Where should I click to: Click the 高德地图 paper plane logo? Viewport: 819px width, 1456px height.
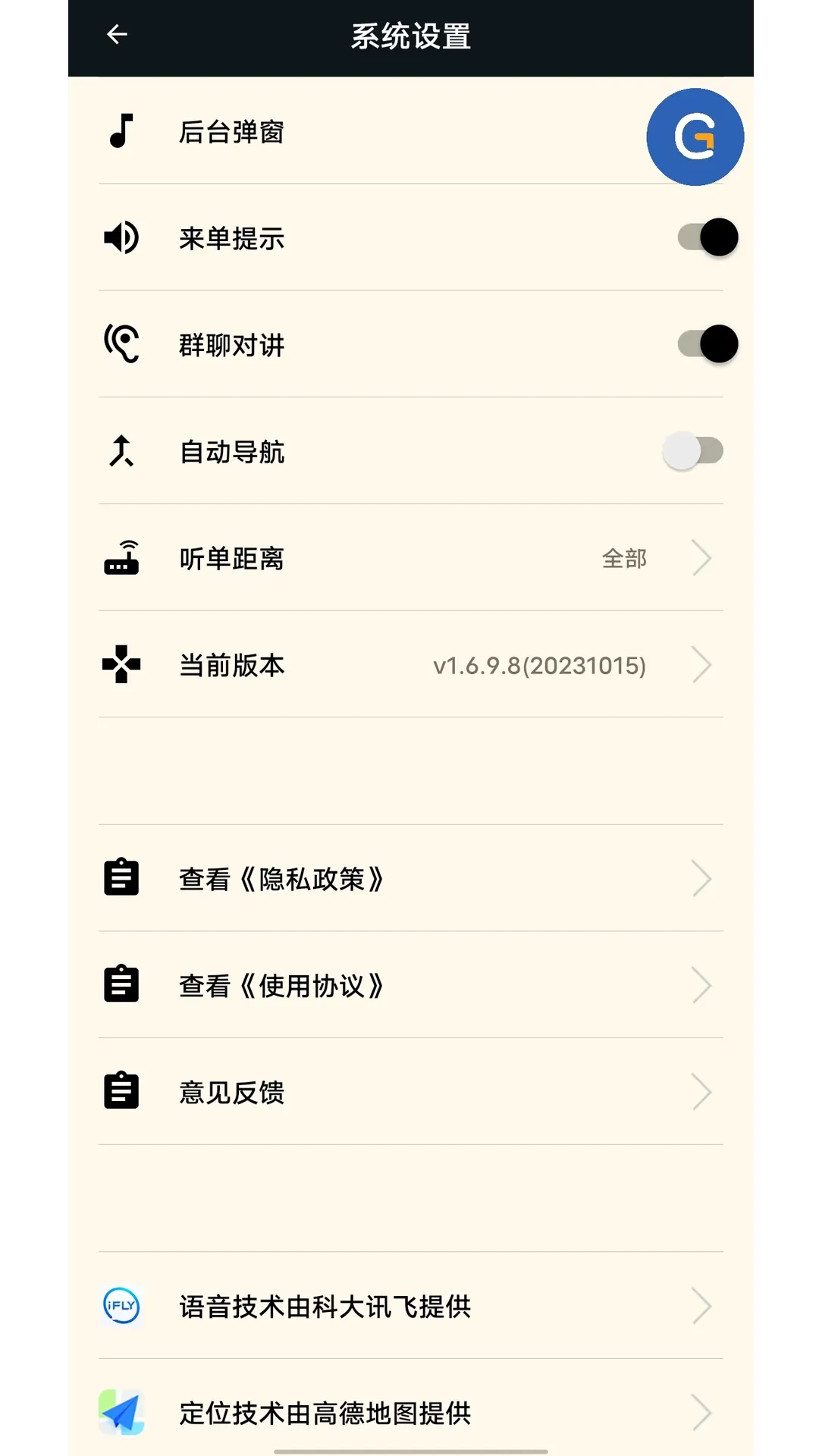coord(120,1414)
